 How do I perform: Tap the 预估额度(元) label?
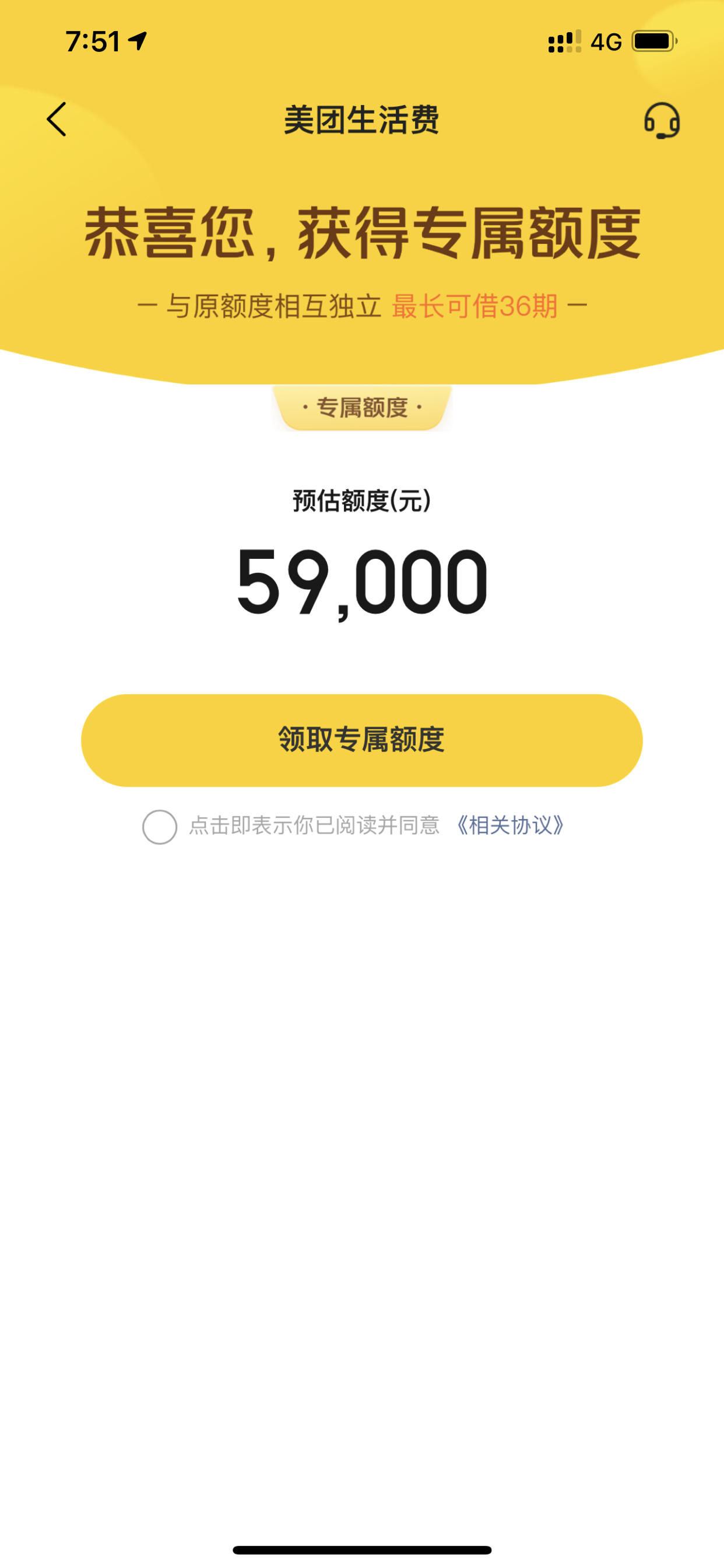click(x=362, y=501)
